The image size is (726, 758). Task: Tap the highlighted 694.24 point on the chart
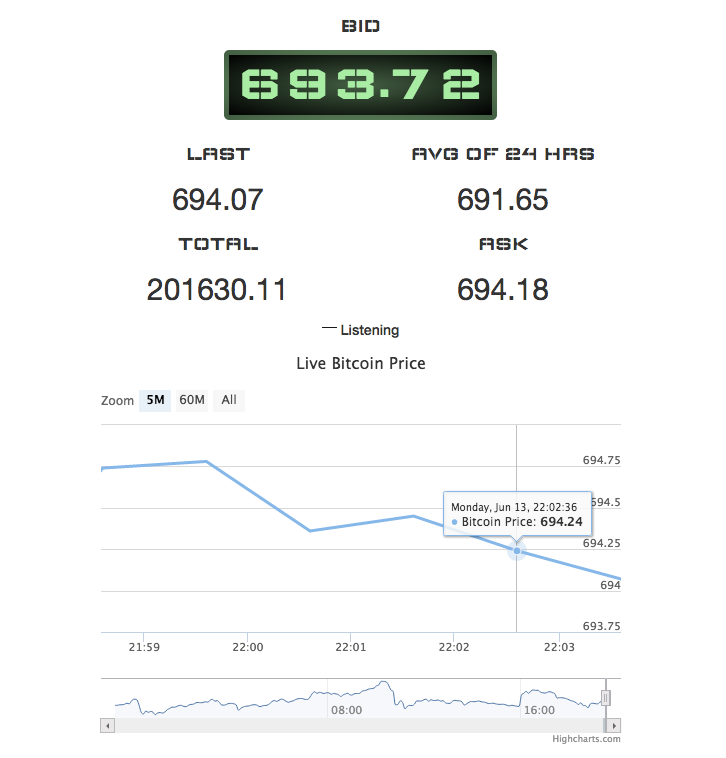pyautogui.click(x=517, y=550)
